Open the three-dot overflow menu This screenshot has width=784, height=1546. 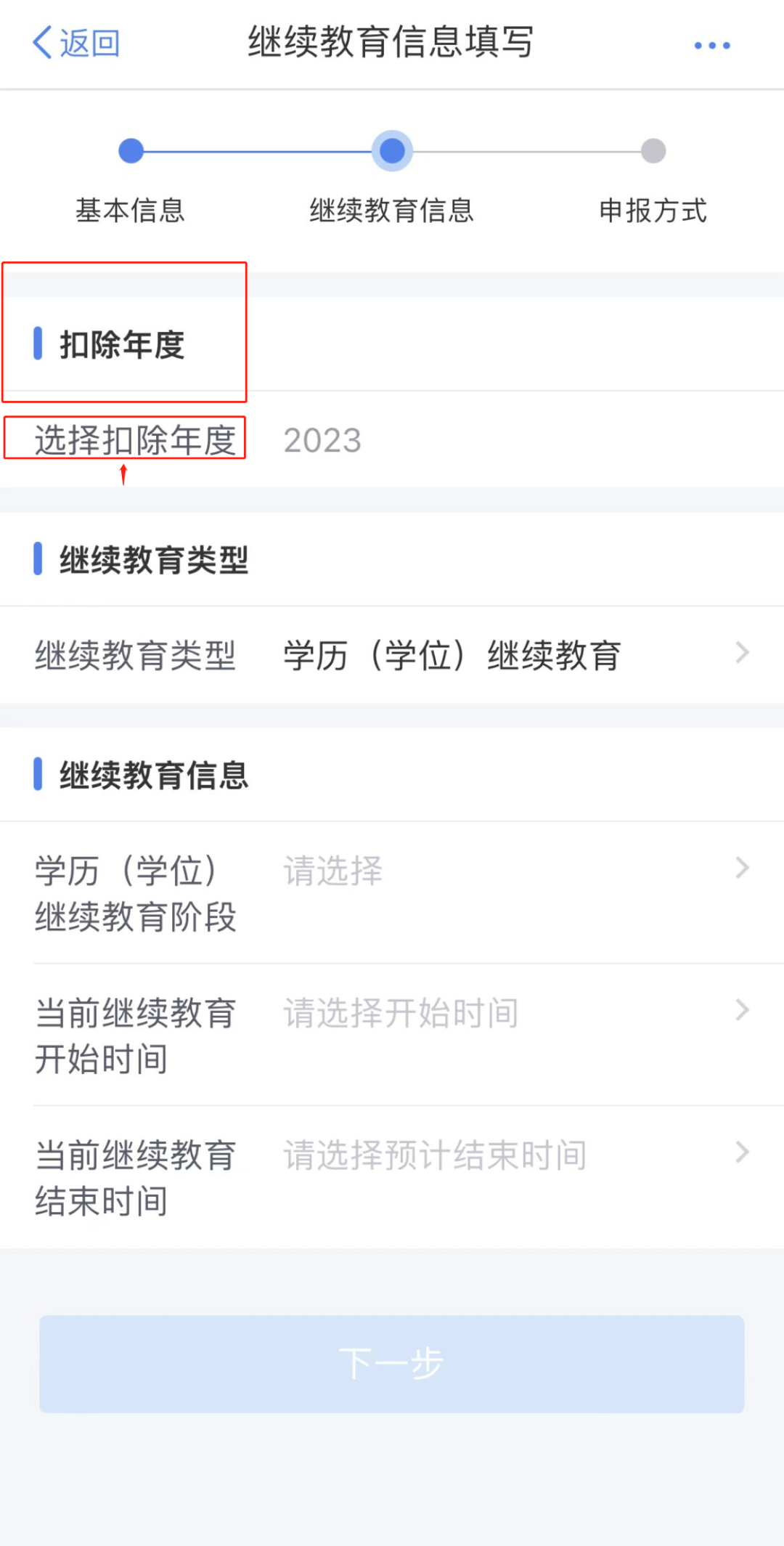711,45
